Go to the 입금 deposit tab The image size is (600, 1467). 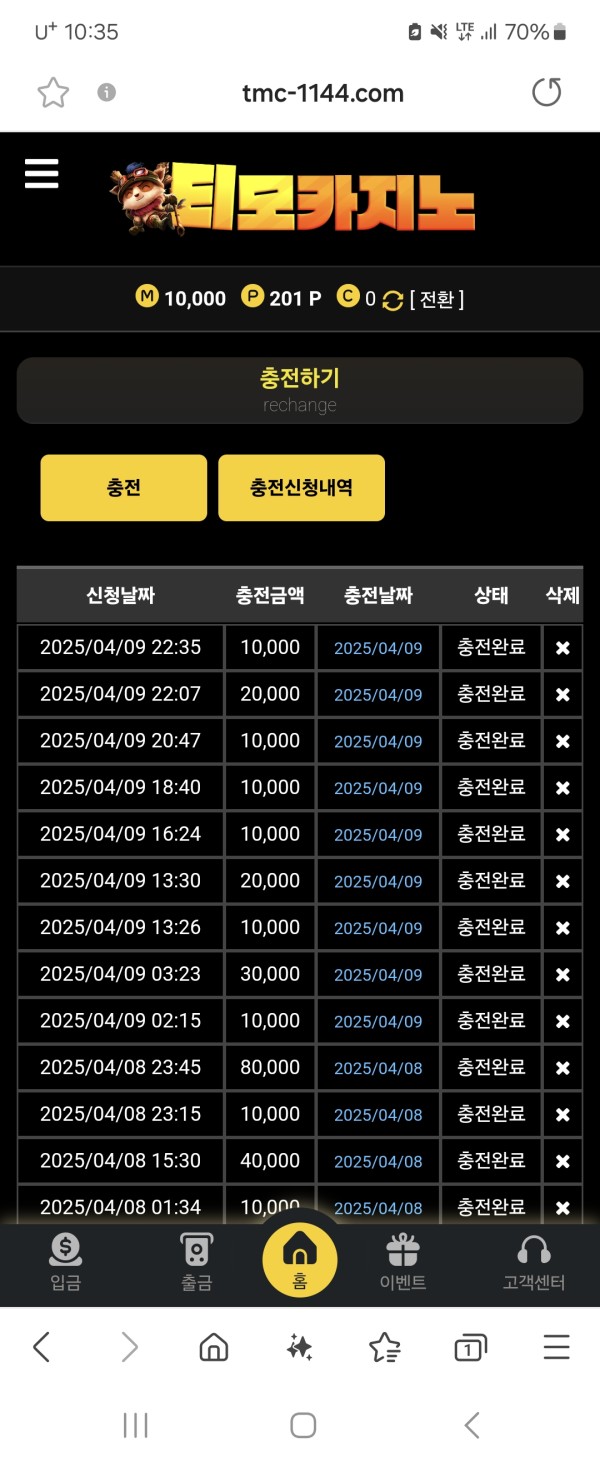point(65,1262)
